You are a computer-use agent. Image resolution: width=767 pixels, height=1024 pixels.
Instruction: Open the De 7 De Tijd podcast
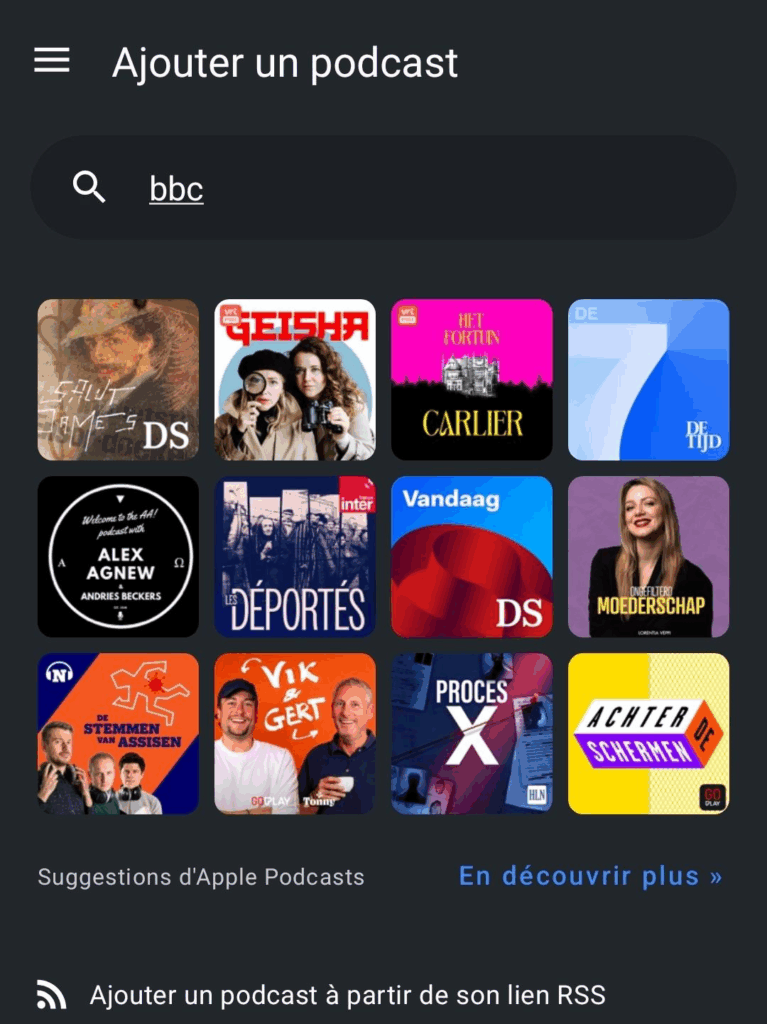pos(649,380)
